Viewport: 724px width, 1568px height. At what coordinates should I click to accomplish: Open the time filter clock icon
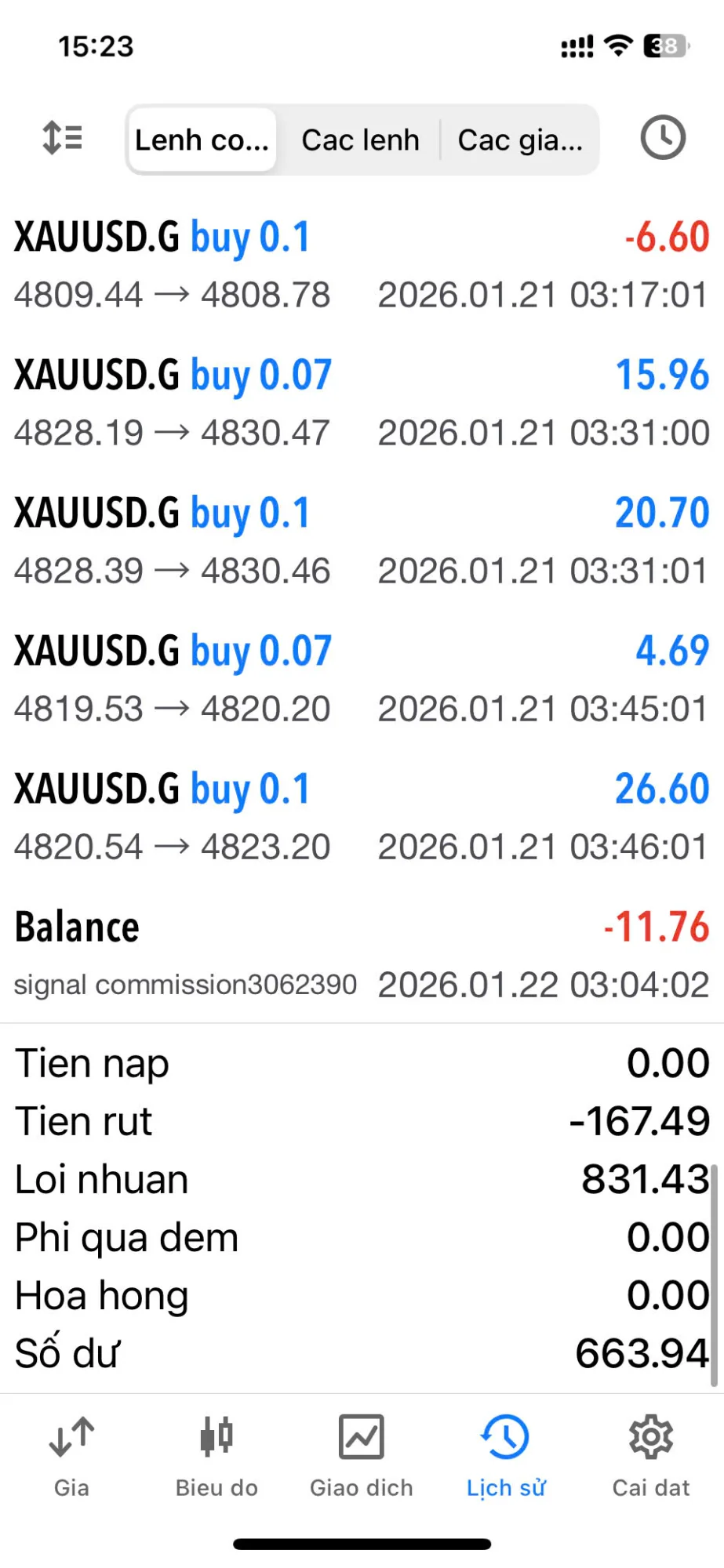point(663,138)
